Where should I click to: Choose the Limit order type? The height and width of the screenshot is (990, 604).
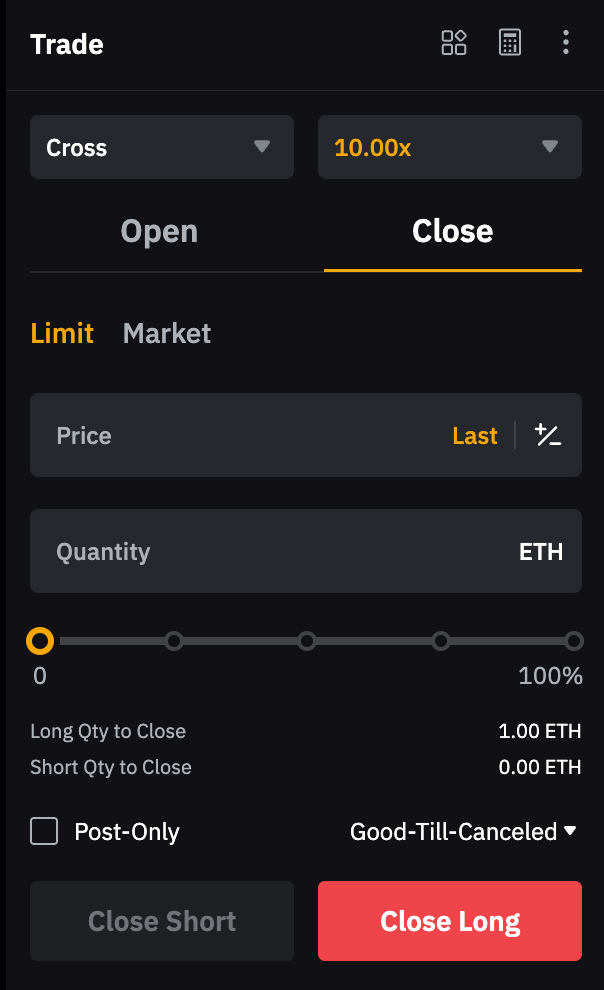tap(62, 333)
